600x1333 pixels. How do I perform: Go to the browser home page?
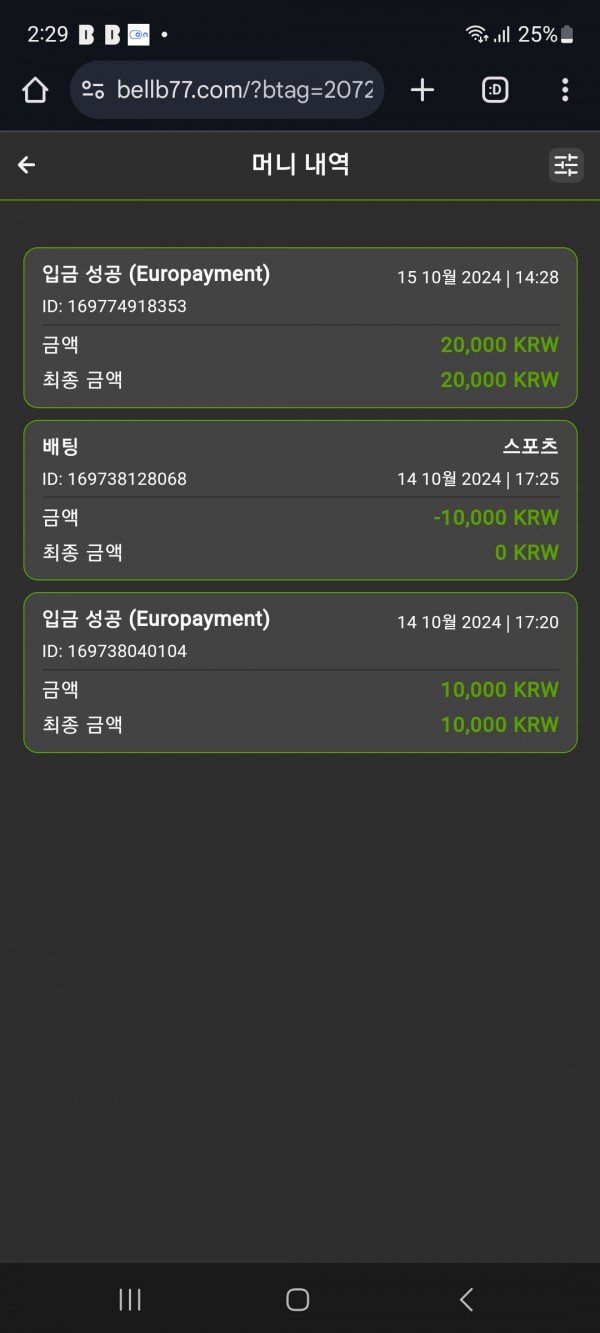pos(35,91)
